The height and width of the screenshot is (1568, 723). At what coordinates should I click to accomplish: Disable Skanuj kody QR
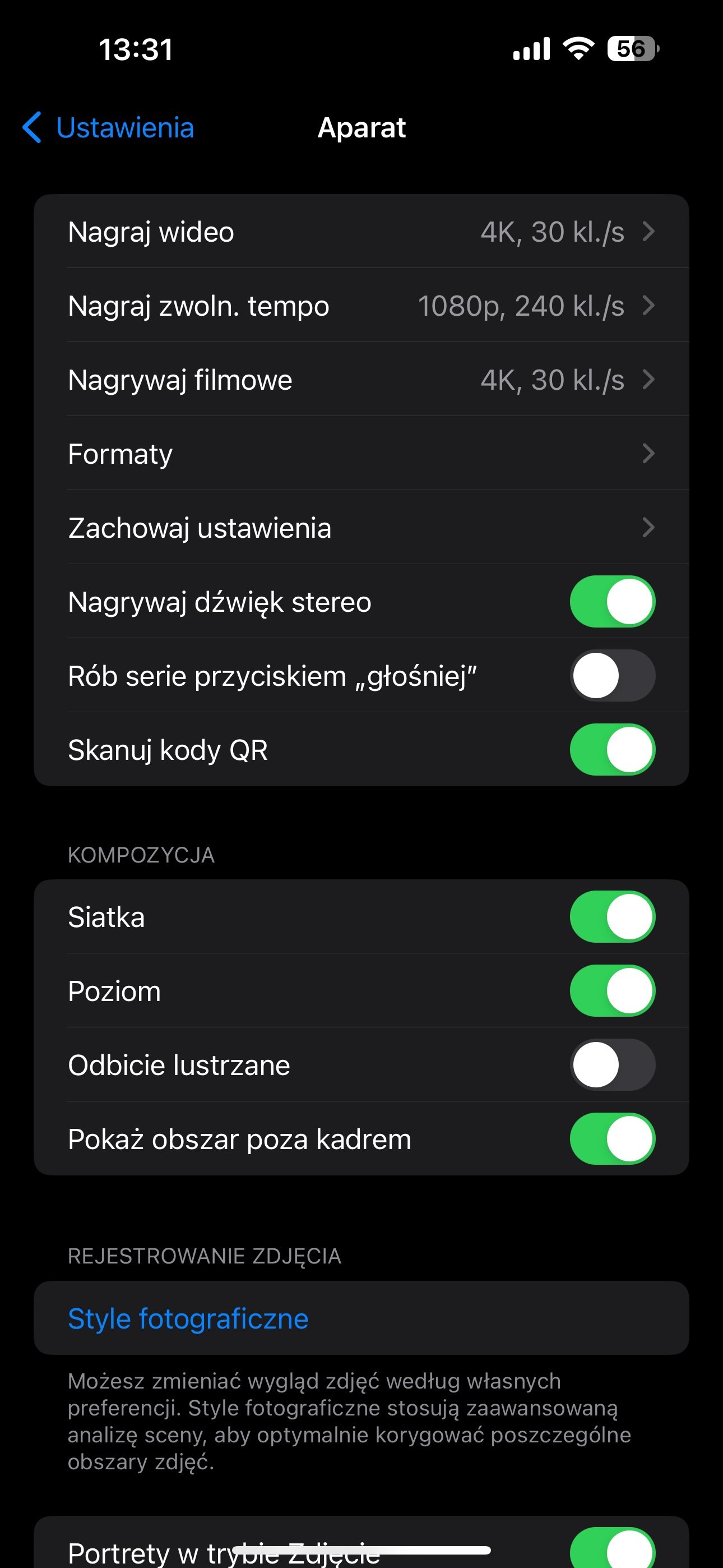point(611,750)
